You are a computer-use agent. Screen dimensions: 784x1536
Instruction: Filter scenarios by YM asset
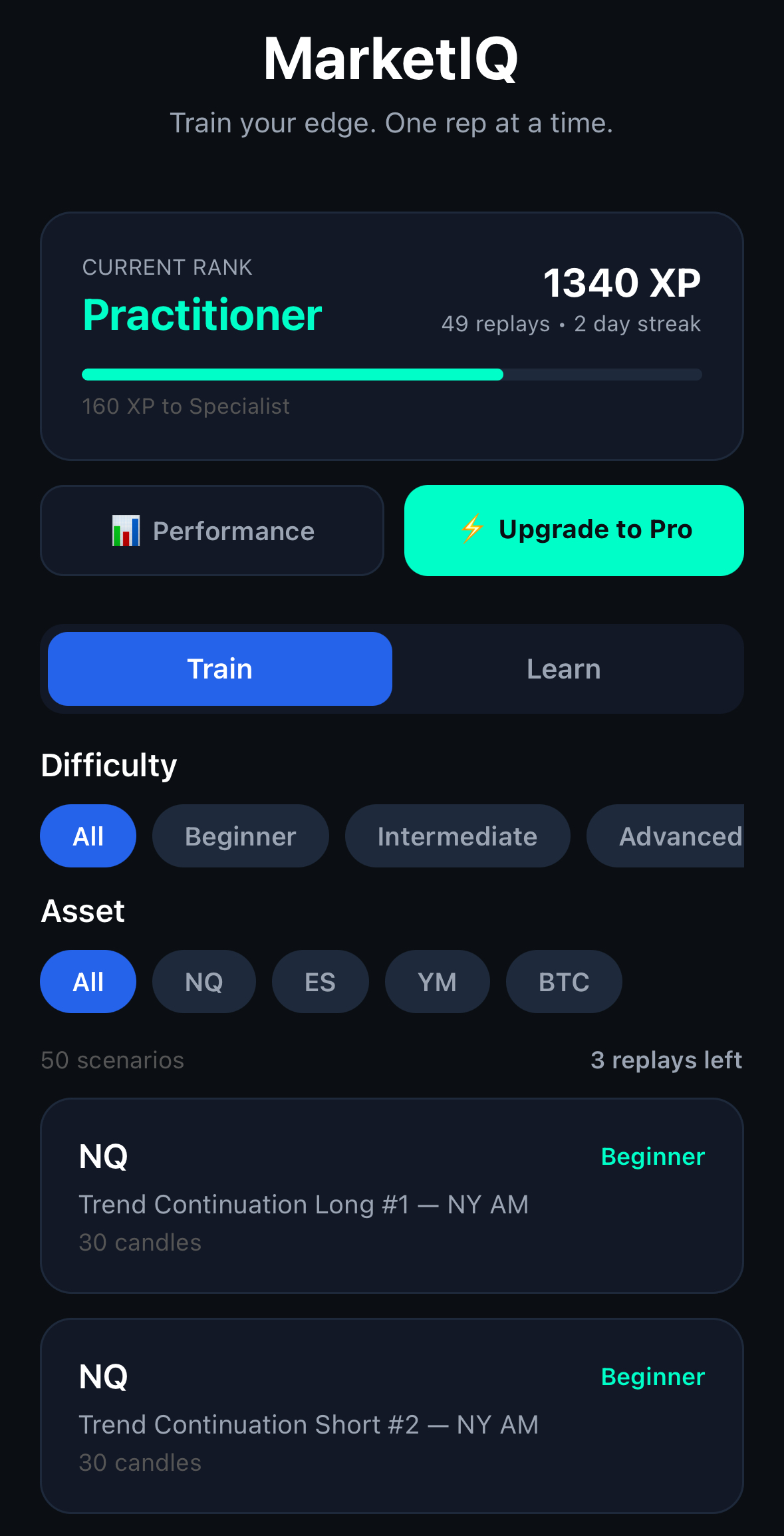437,981
